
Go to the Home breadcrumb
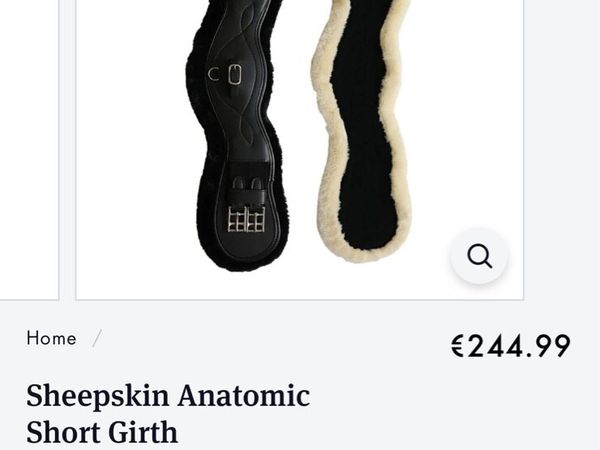tap(51, 338)
